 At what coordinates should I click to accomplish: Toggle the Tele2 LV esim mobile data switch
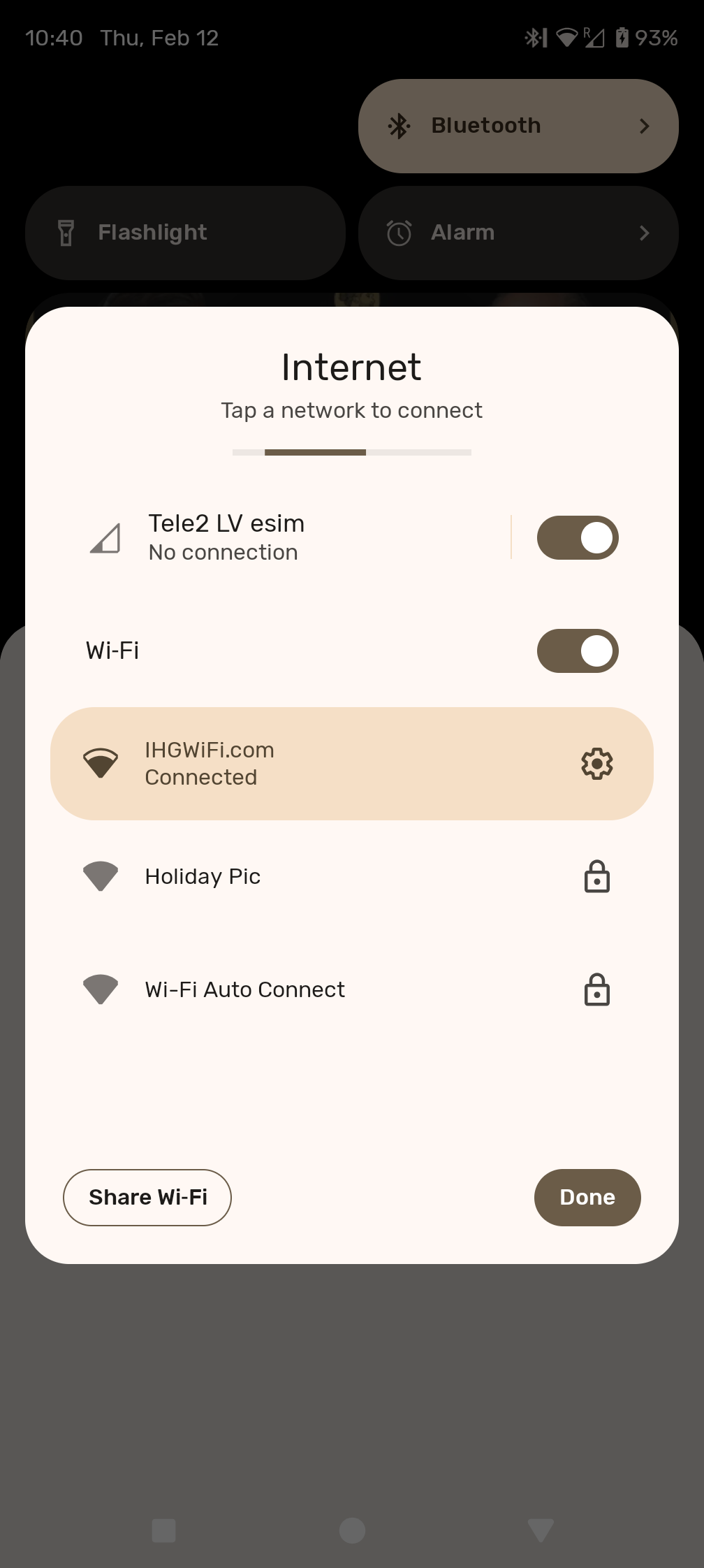click(x=577, y=538)
